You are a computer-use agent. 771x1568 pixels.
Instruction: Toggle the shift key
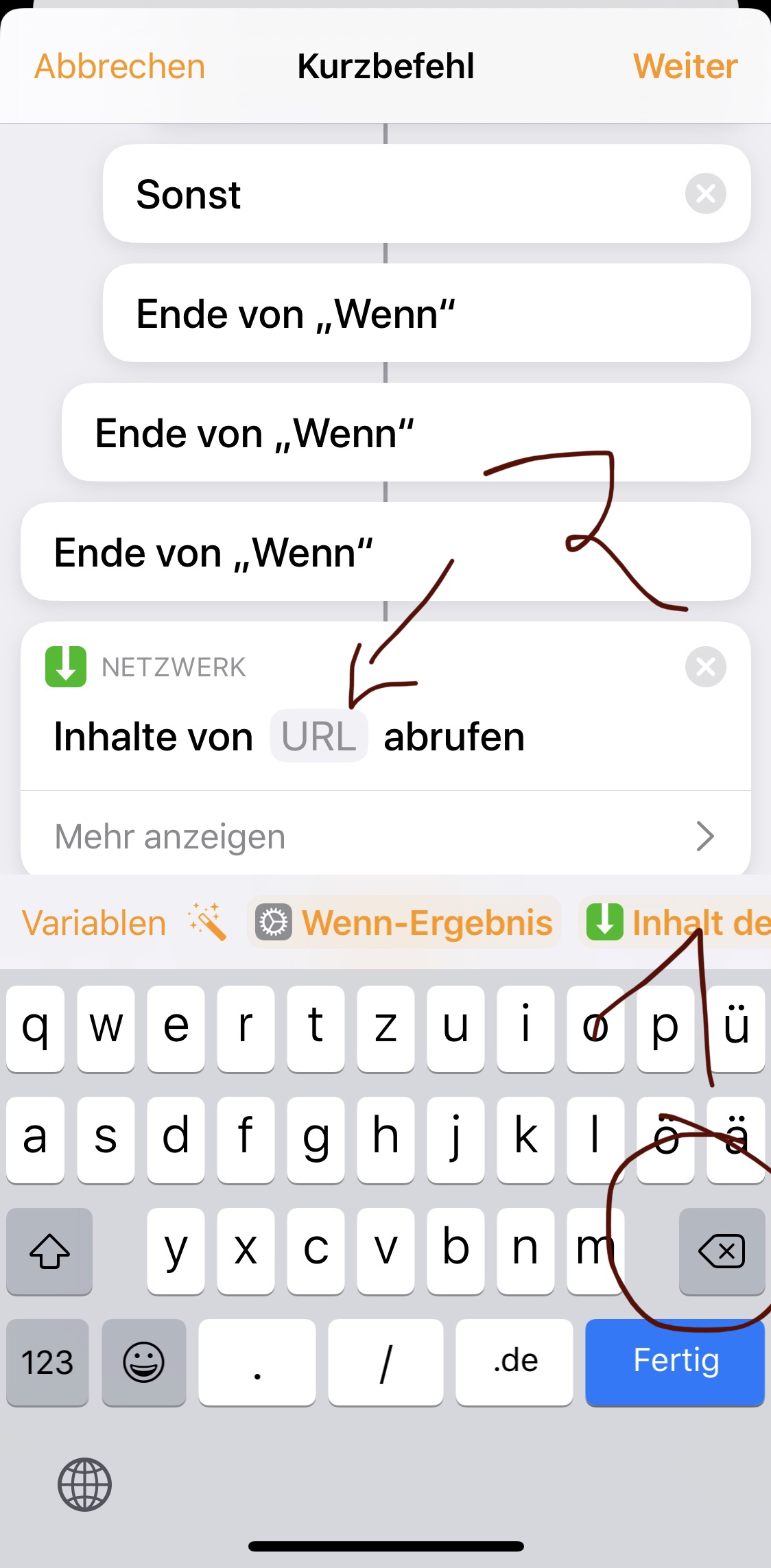(49, 1251)
